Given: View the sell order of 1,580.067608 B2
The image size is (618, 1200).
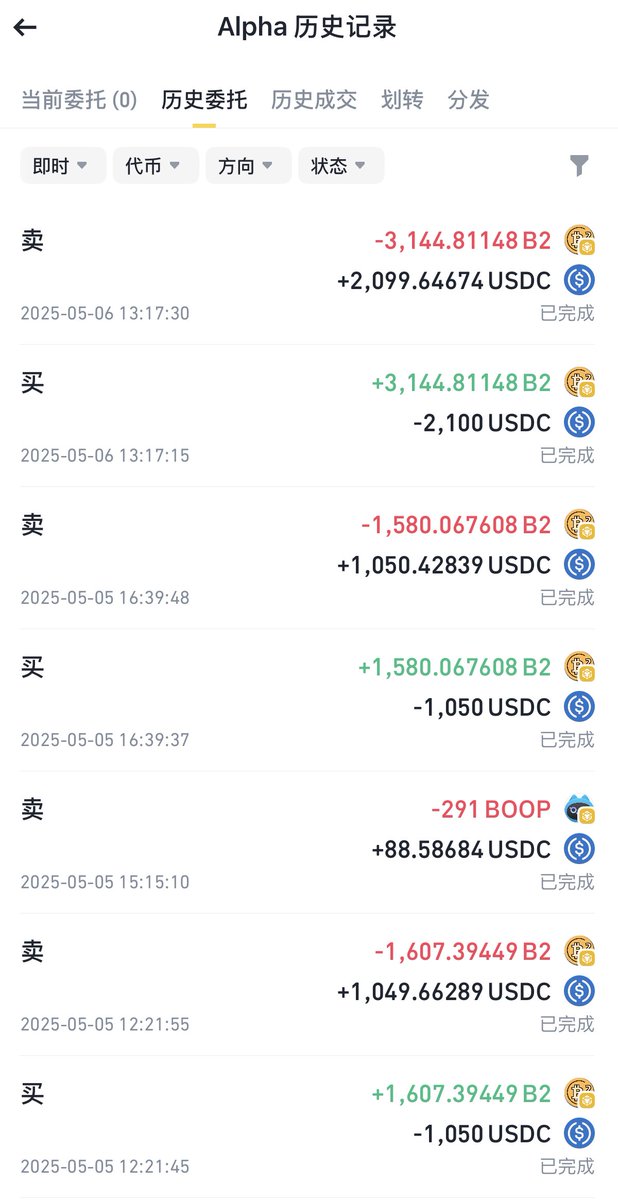Looking at the screenshot, I should click(308, 558).
